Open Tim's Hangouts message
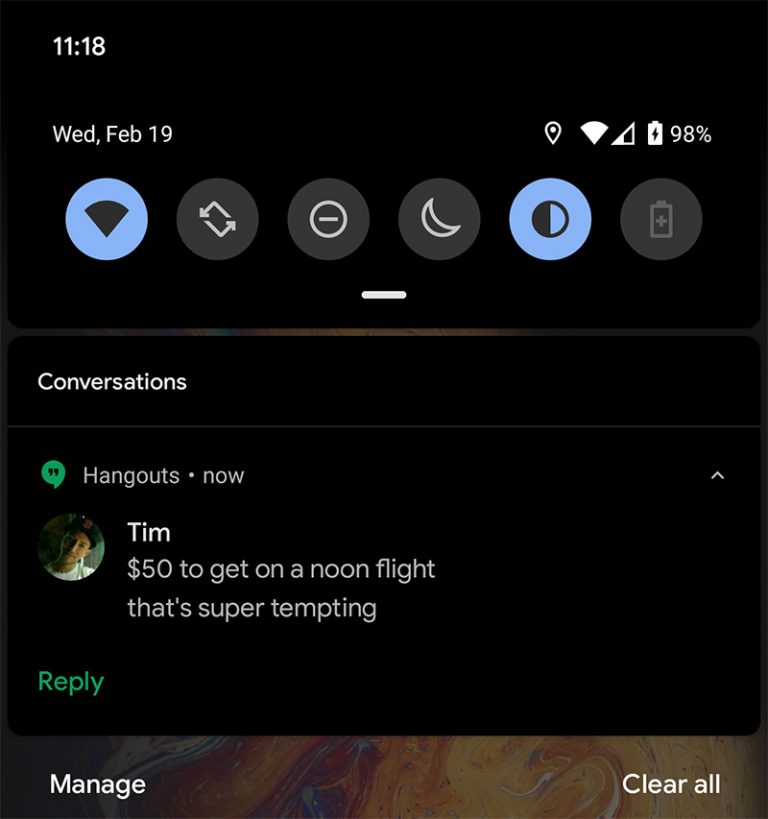This screenshot has width=768, height=819. [281, 570]
